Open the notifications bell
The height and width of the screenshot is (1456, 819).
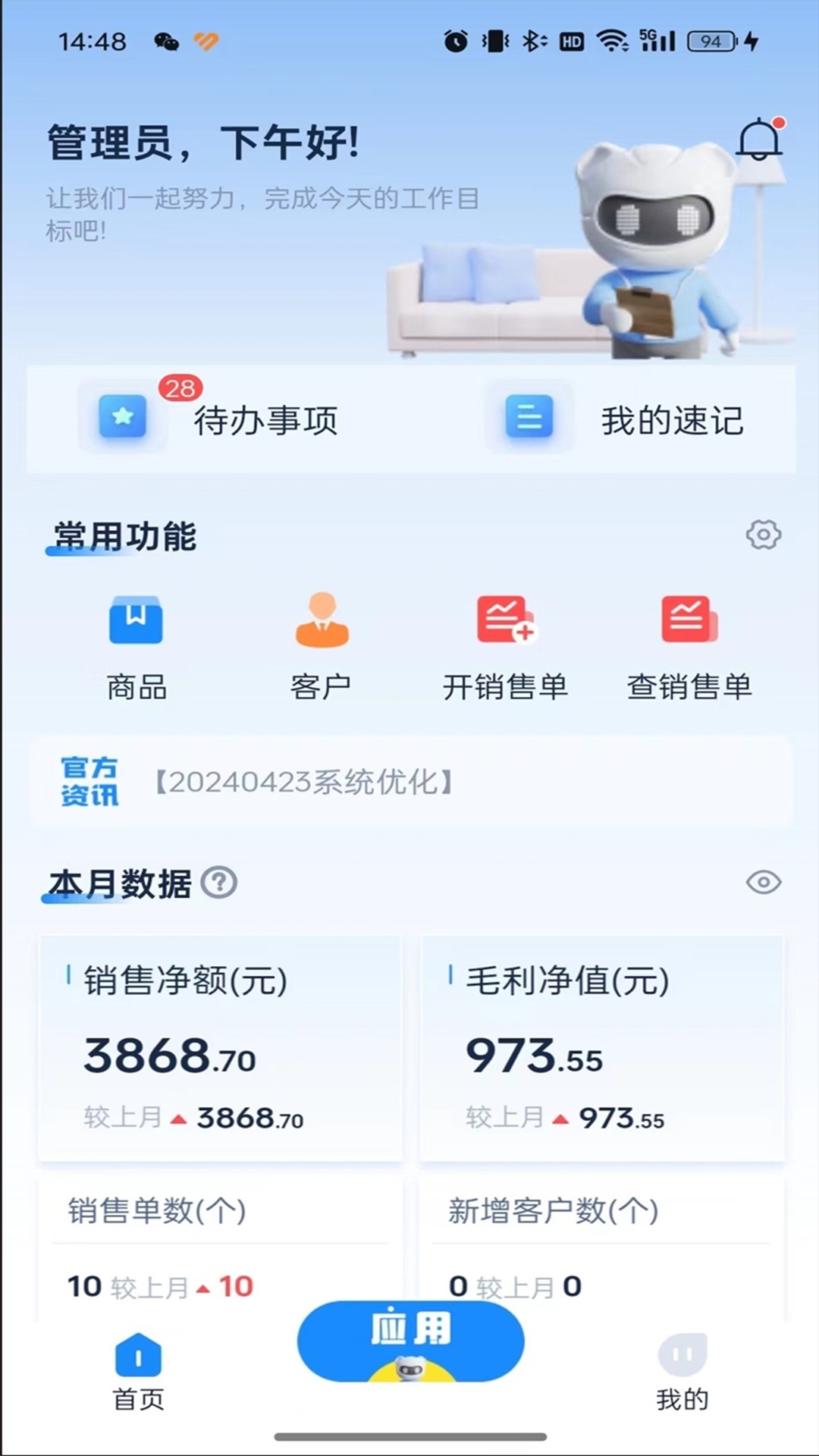point(759,140)
